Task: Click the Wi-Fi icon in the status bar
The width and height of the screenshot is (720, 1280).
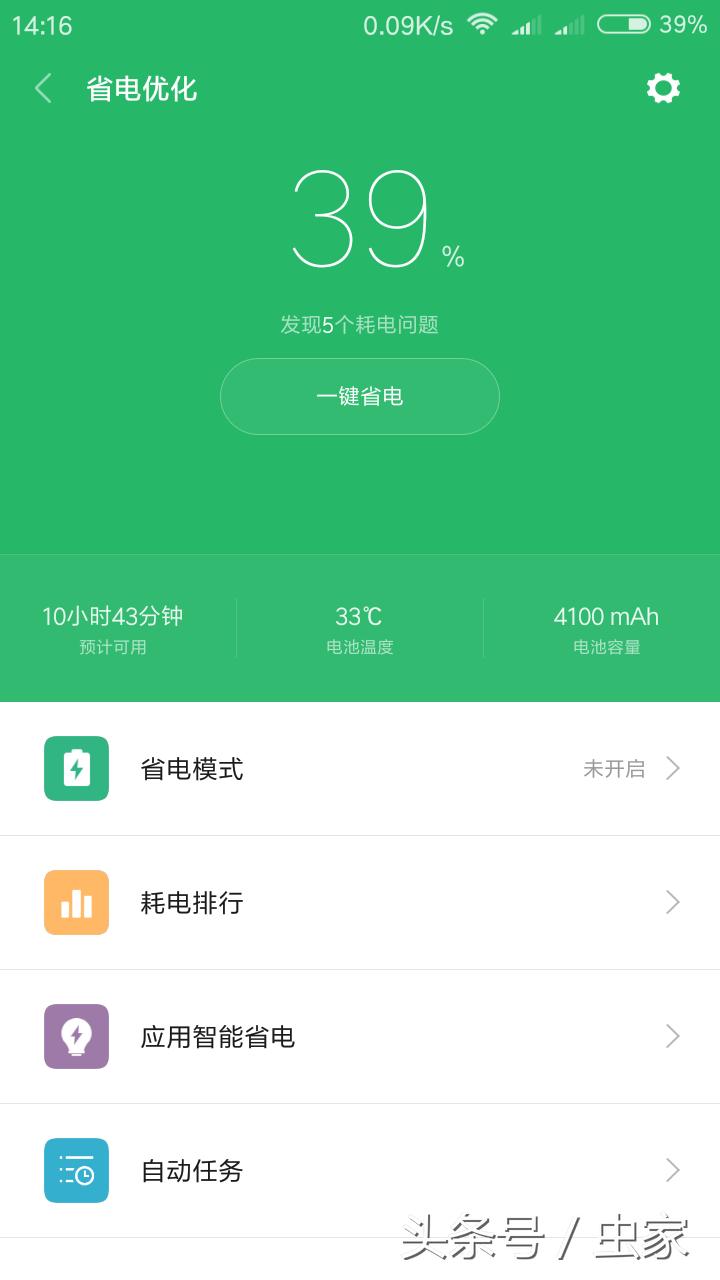Action: [x=482, y=24]
